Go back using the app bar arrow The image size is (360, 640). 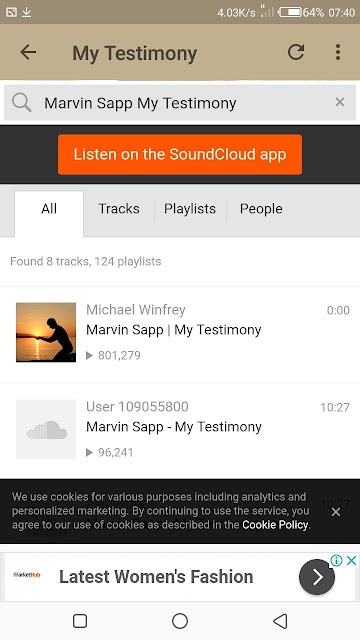coord(28,52)
